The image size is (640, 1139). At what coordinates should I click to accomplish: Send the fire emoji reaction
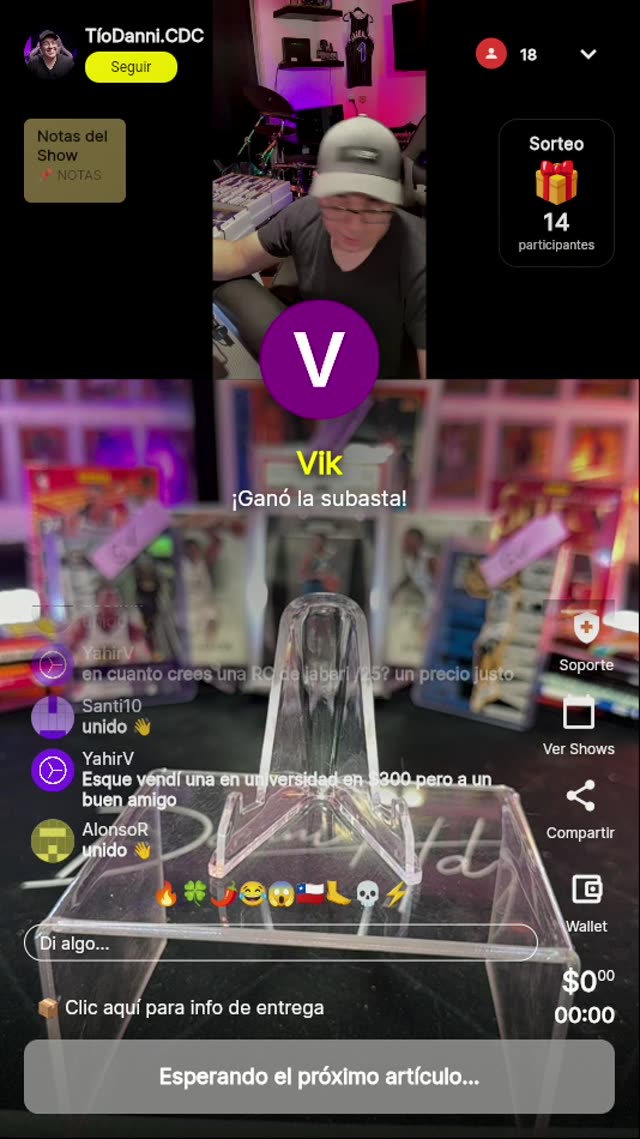coord(167,895)
